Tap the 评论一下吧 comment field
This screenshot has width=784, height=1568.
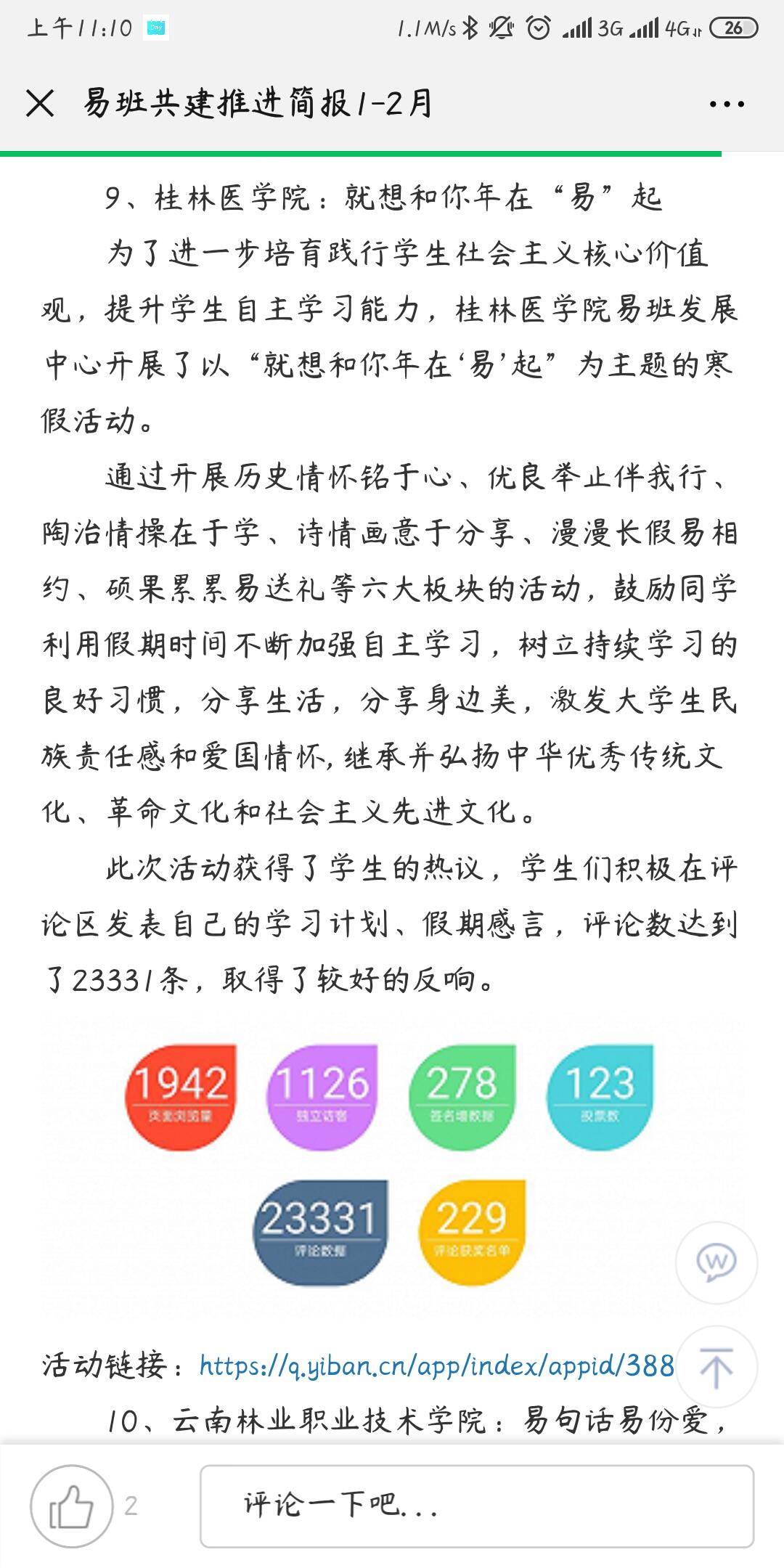point(476,1506)
